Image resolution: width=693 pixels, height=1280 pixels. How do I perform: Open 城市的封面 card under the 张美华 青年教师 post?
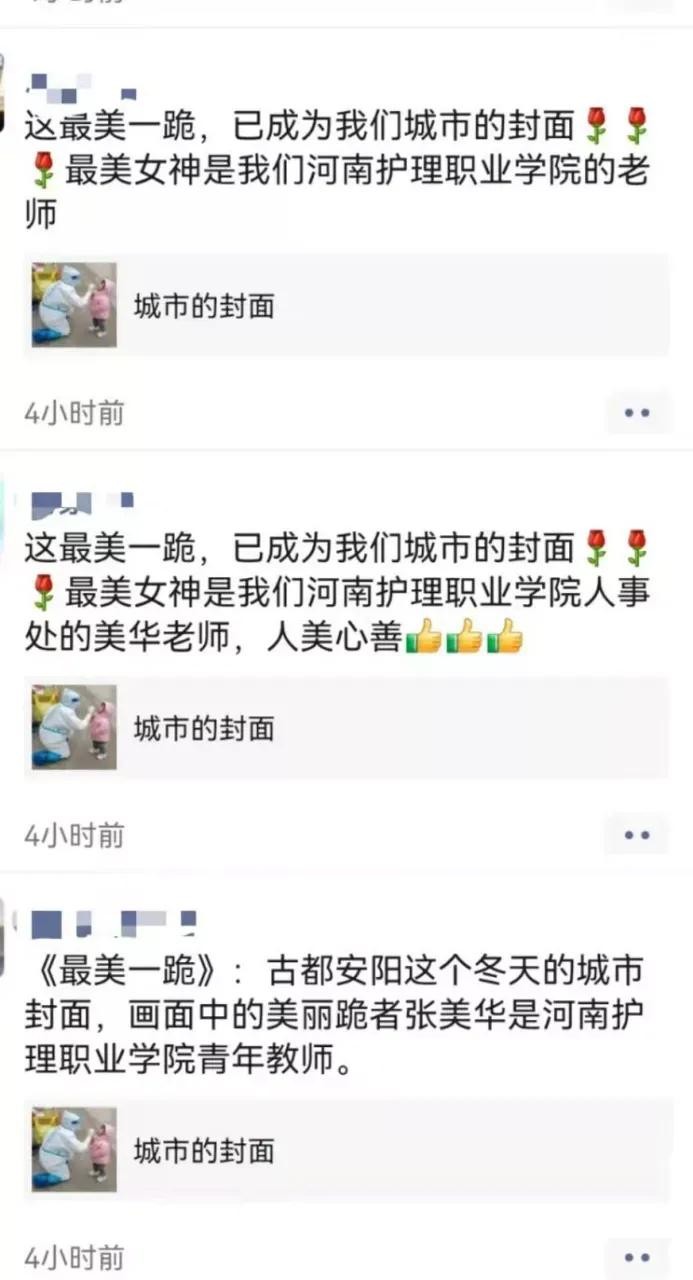[346, 1150]
